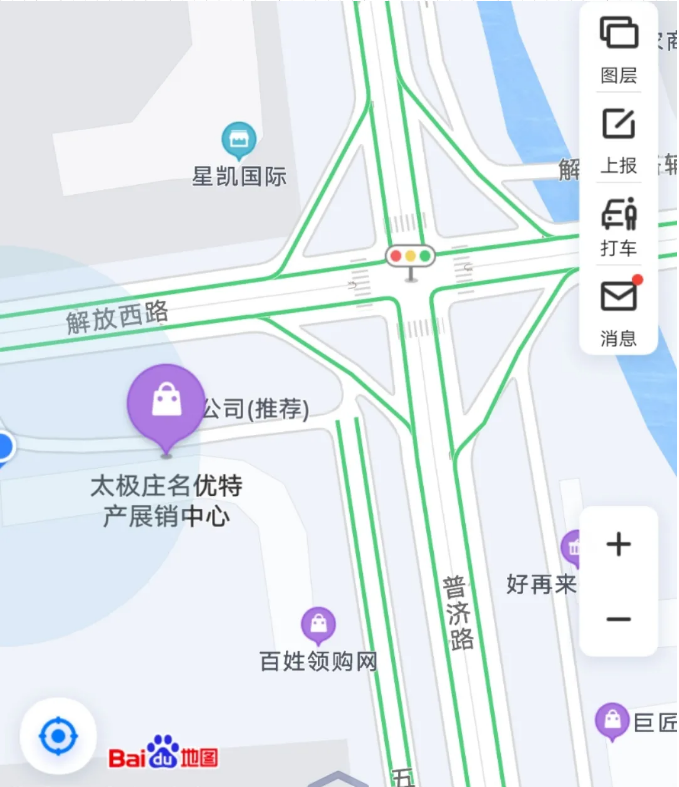Zoom in with the plus button
Image resolution: width=679 pixels, height=787 pixels.
[x=619, y=545]
